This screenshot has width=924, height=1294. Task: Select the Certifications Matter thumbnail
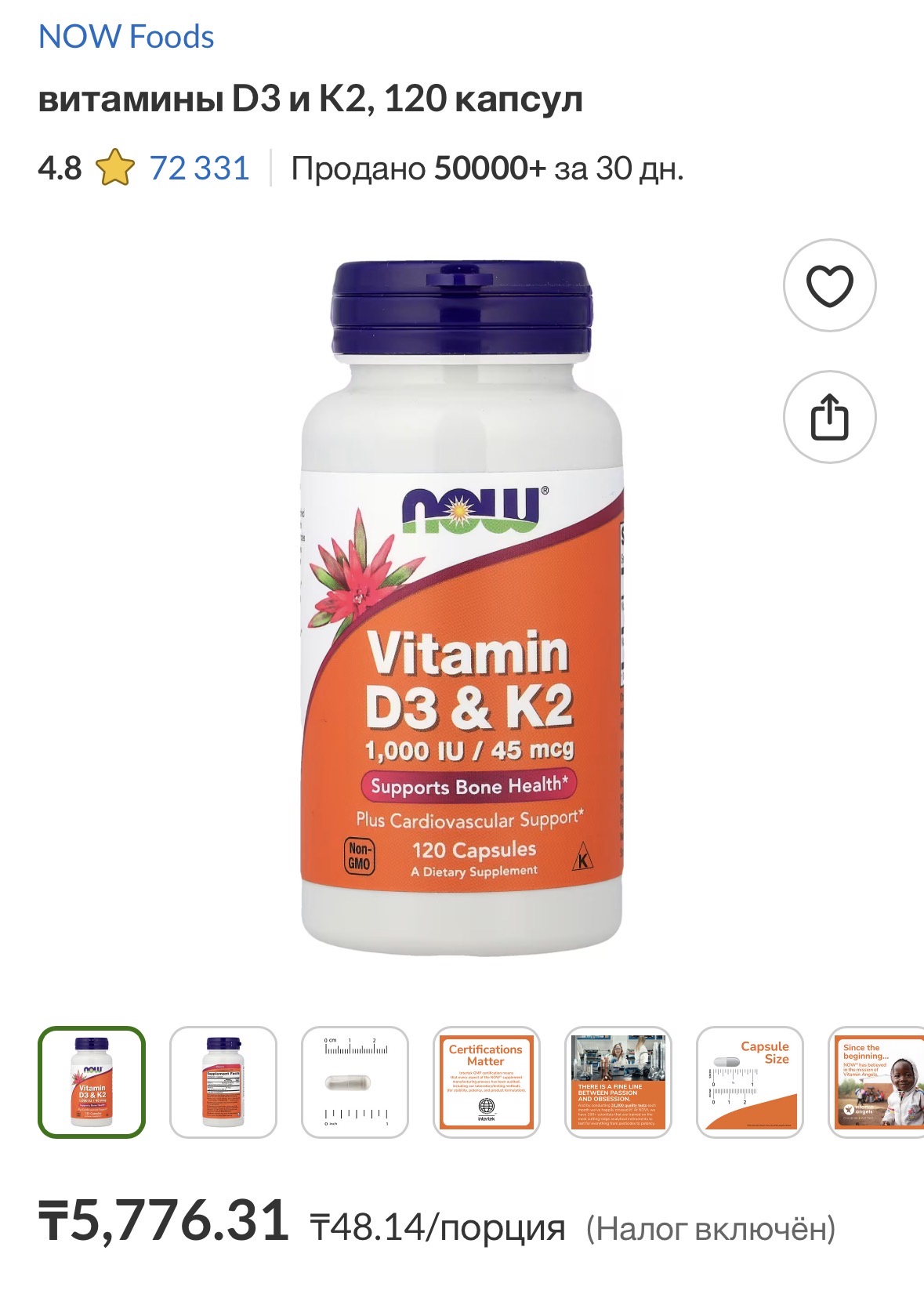(487, 1082)
